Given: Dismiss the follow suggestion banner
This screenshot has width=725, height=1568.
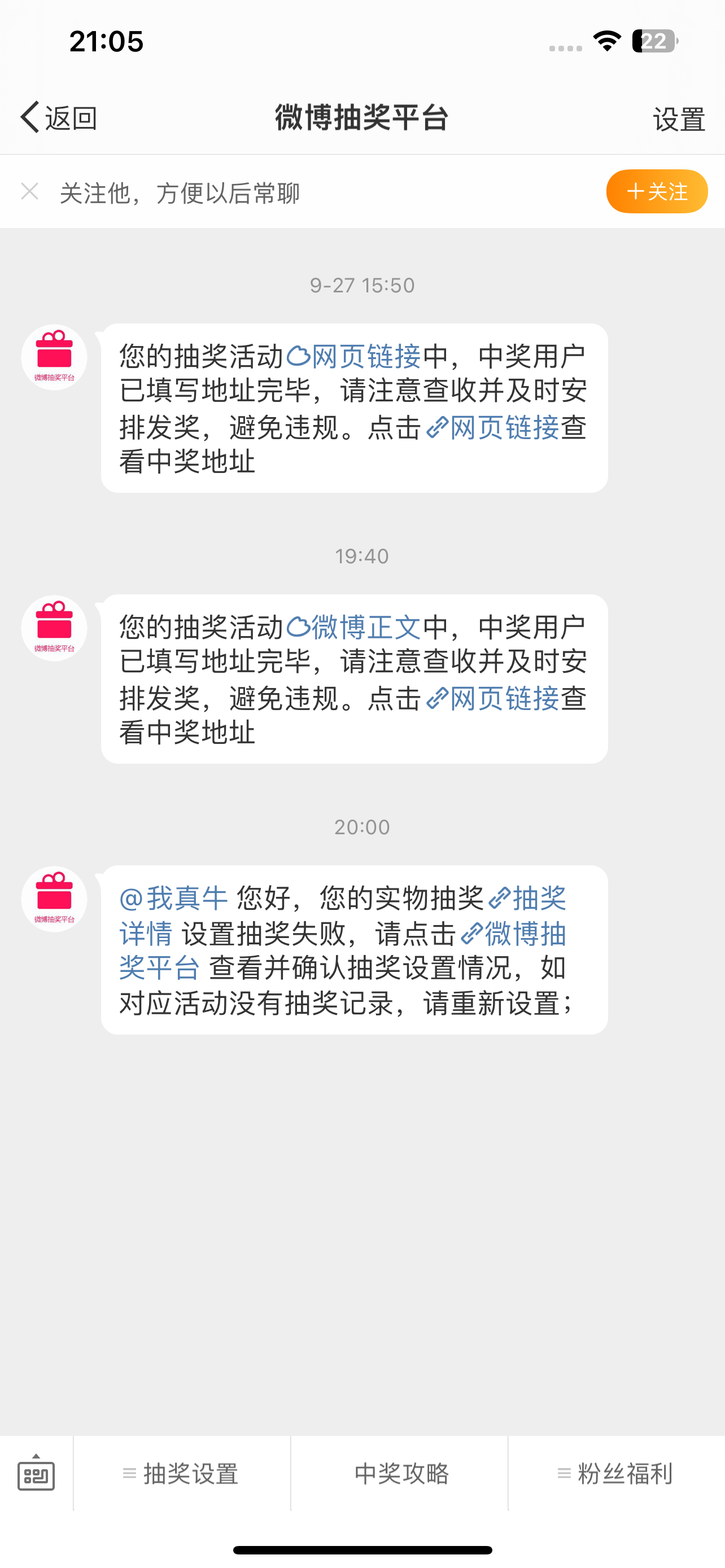Looking at the screenshot, I should (x=30, y=192).
